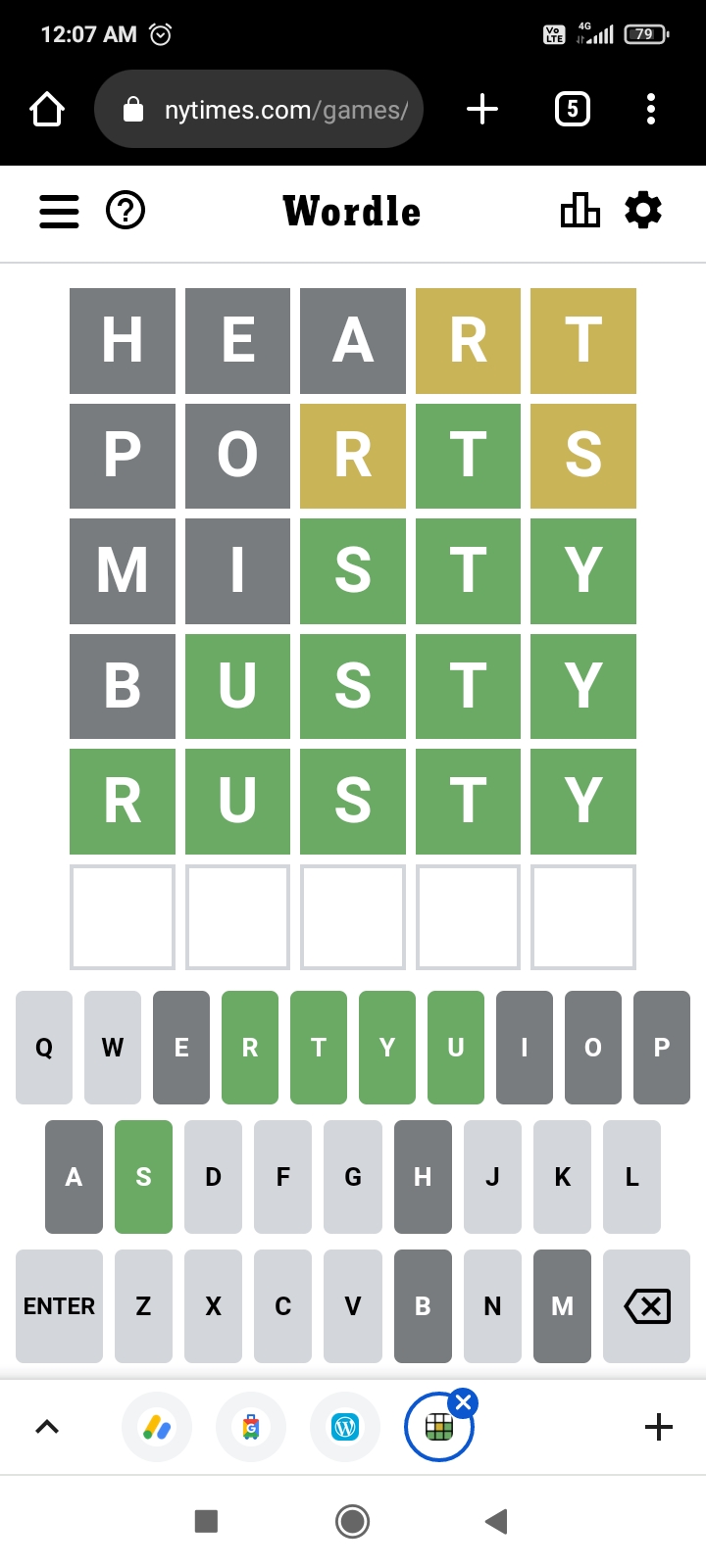The image size is (706, 1568).
Task: Open the browser overflow menu
Action: pyautogui.click(x=651, y=109)
